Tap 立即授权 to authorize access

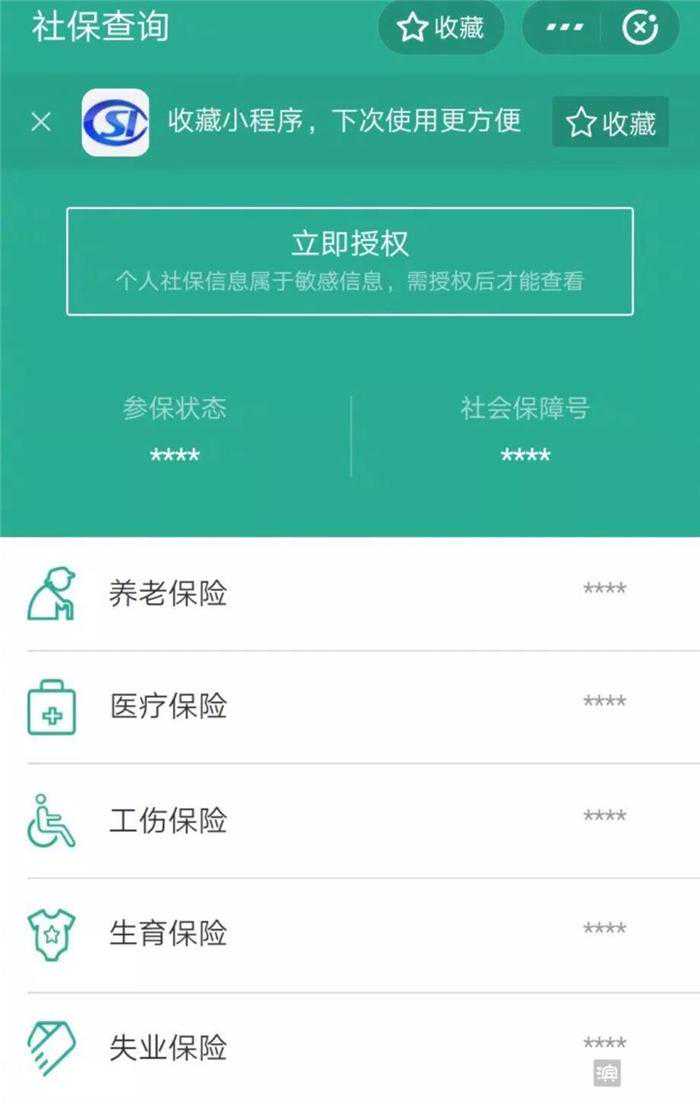350,261
